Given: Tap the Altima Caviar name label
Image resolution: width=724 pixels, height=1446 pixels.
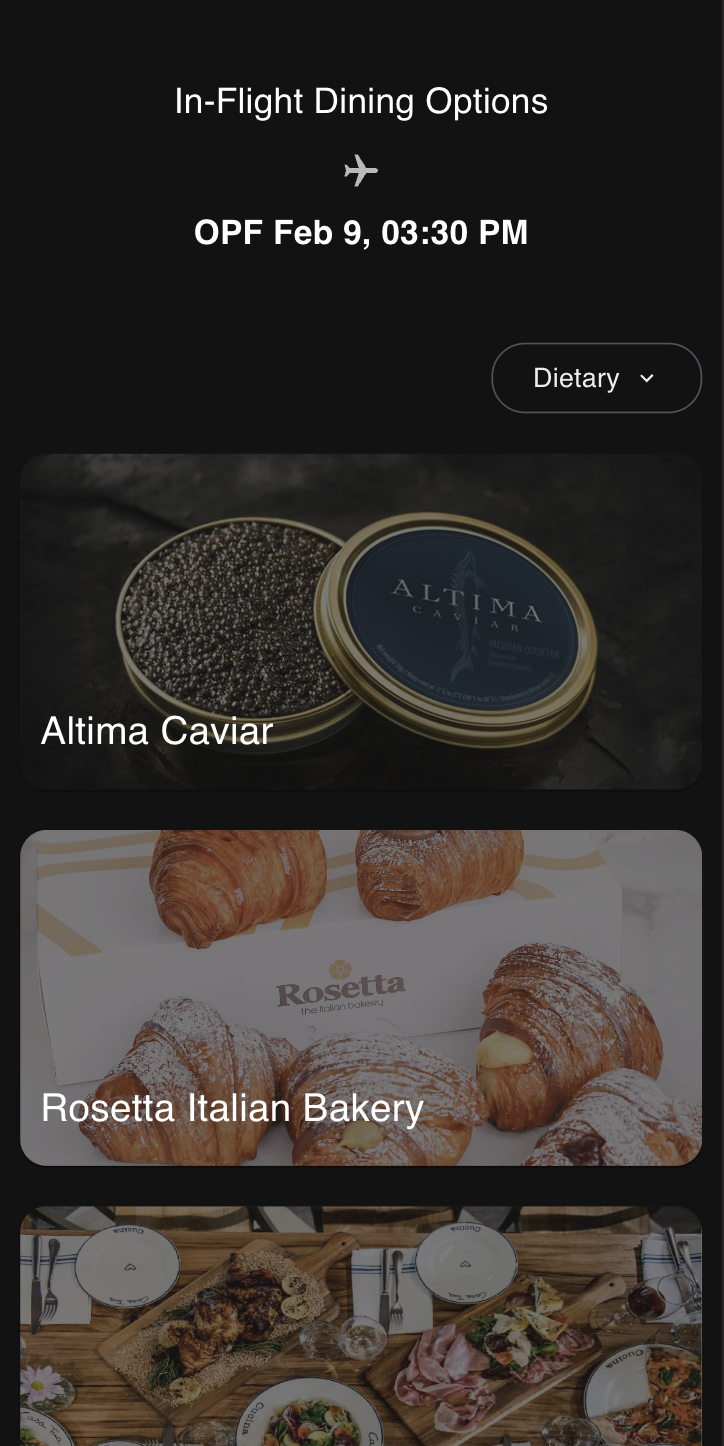Looking at the screenshot, I should 156,731.
